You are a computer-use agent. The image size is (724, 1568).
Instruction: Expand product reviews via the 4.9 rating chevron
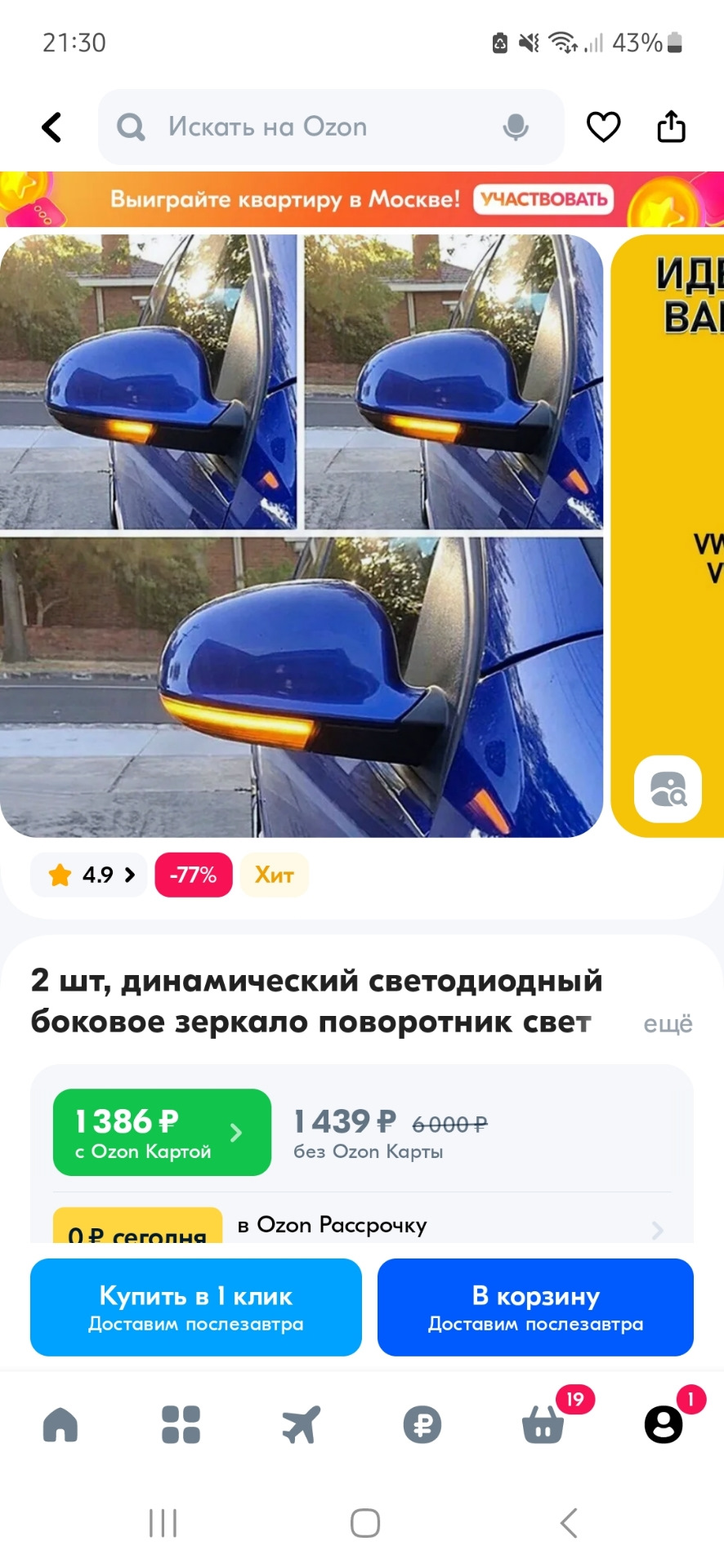pyautogui.click(x=88, y=875)
